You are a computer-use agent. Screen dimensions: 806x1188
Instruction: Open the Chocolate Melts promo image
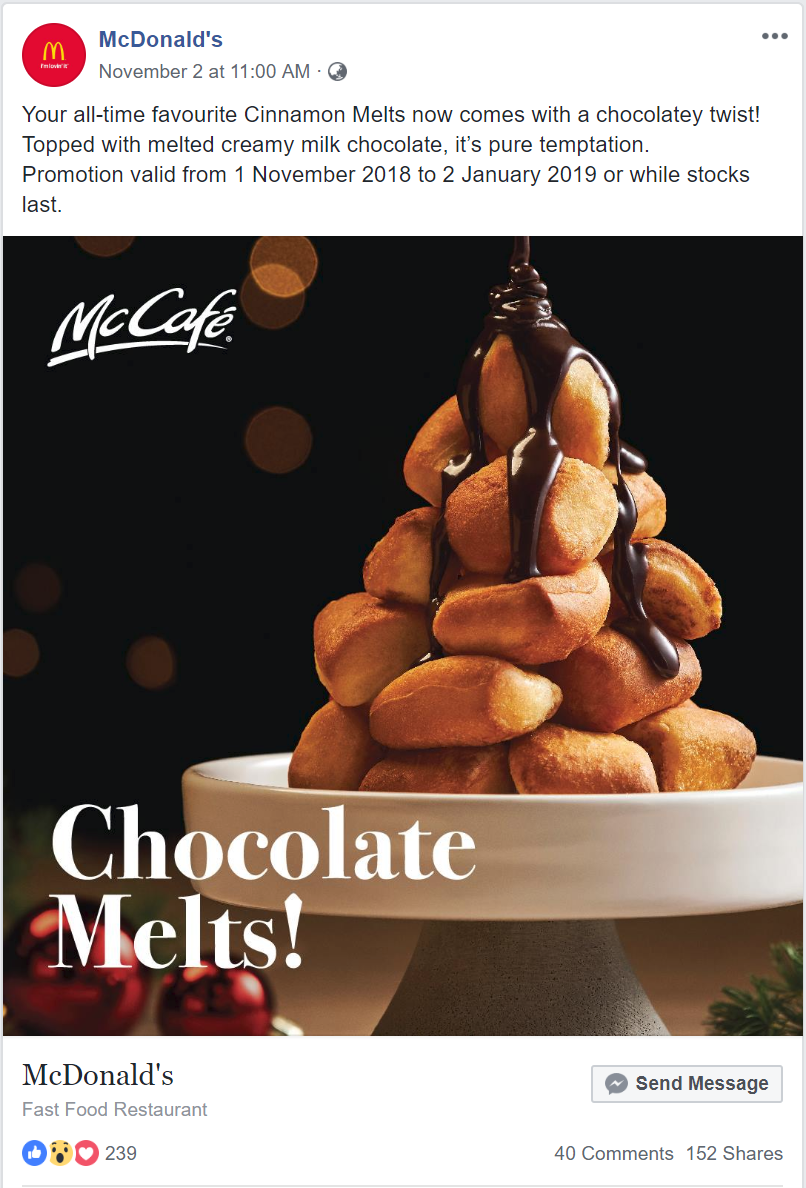pos(402,635)
